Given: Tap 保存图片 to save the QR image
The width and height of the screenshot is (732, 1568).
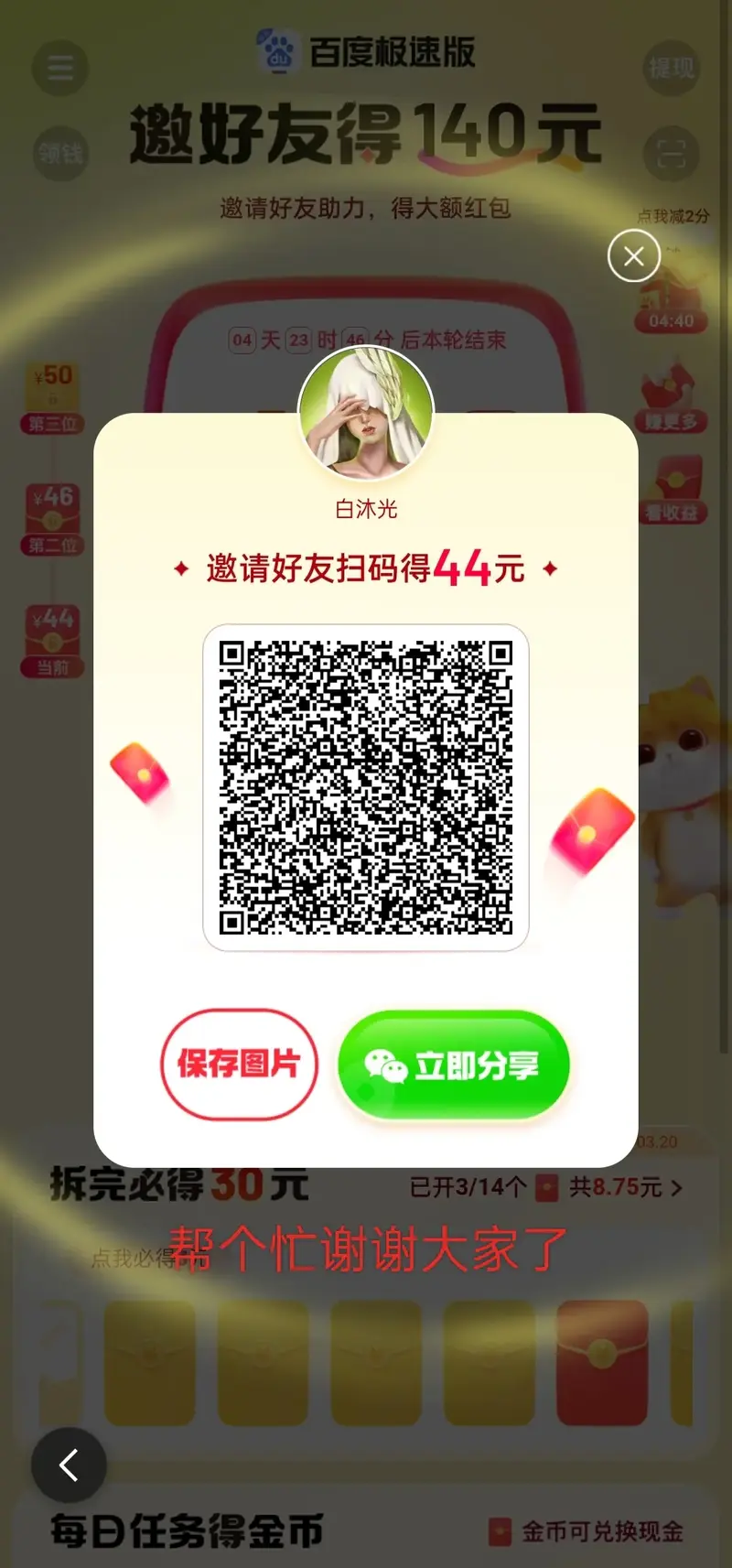Looking at the screenshot, I should click(239, 1064).
